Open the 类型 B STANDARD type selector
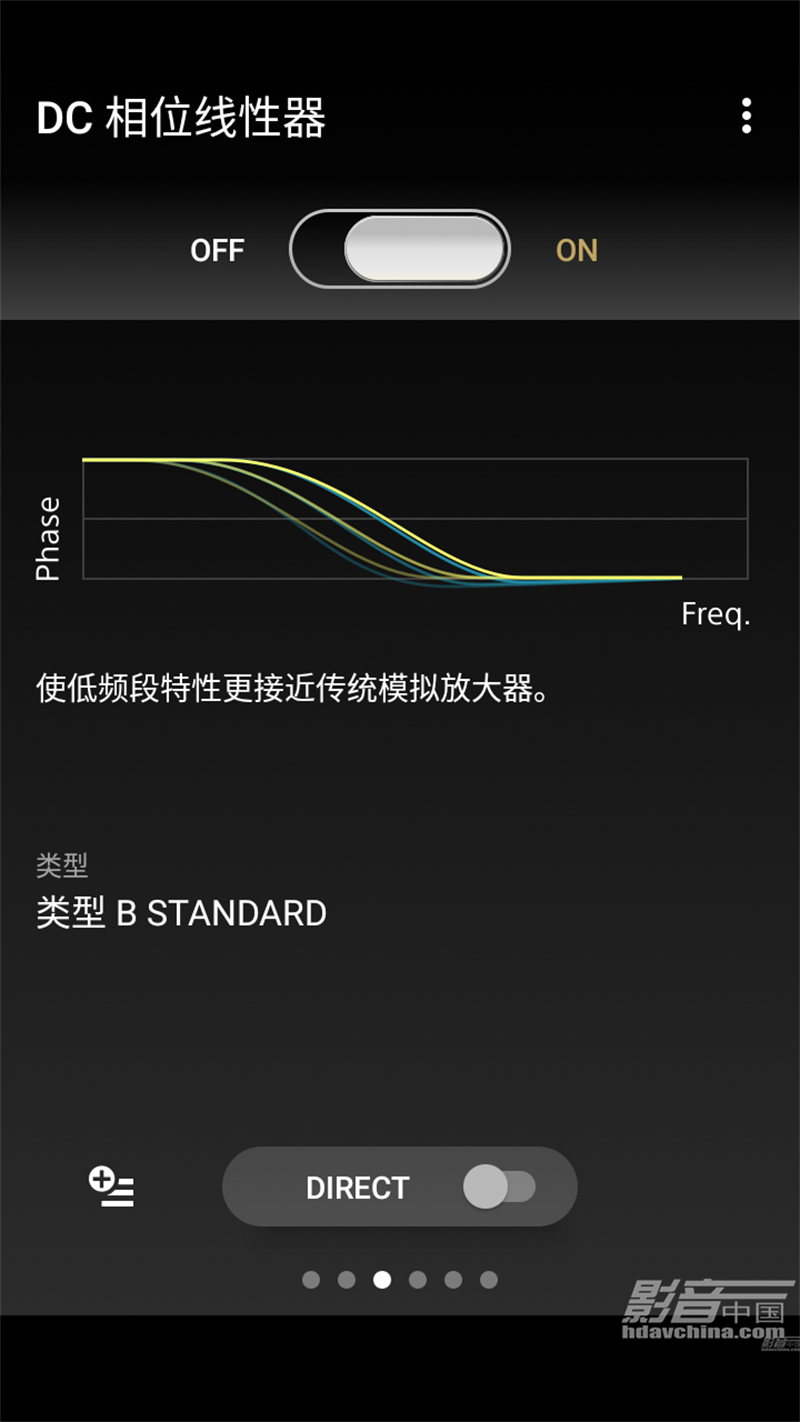800x1422 pixels. pos(181,912)
